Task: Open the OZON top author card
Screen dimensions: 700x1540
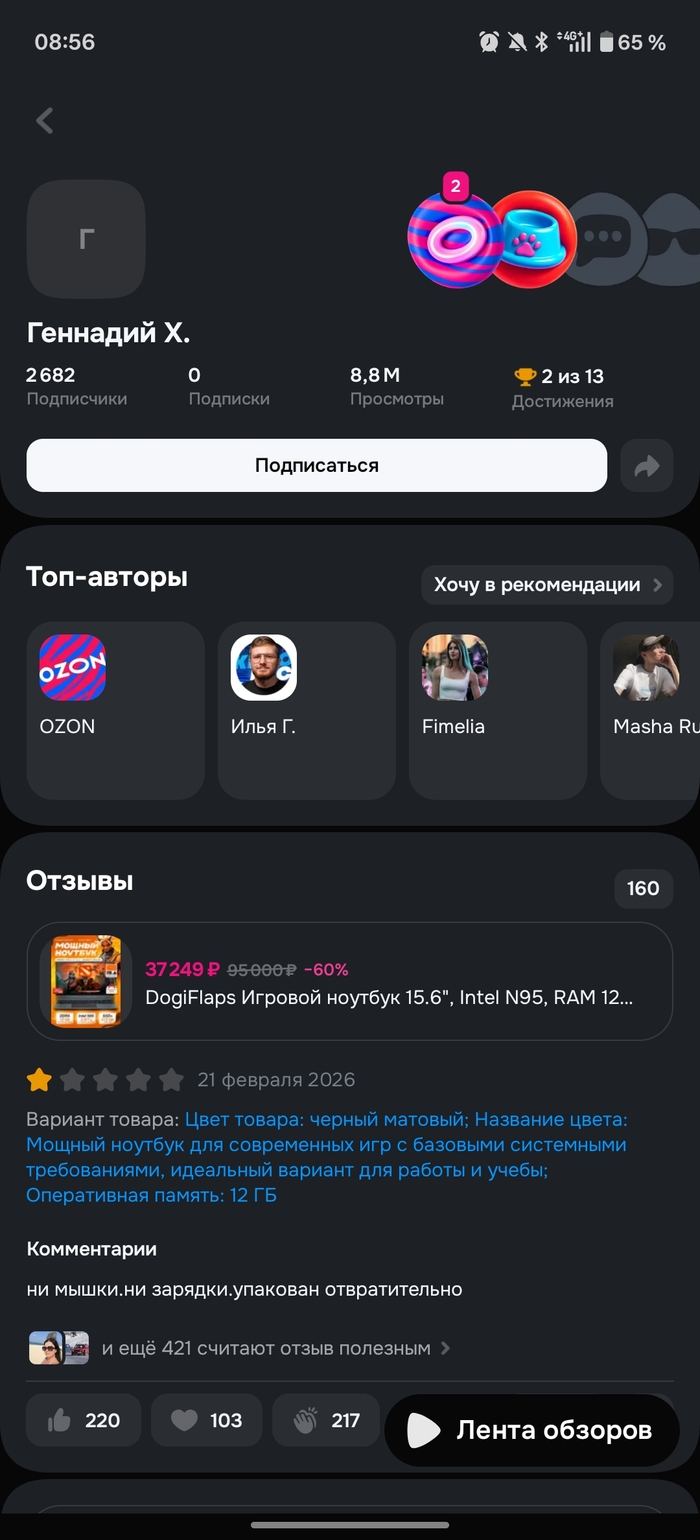Action: [x=115, y=710]
